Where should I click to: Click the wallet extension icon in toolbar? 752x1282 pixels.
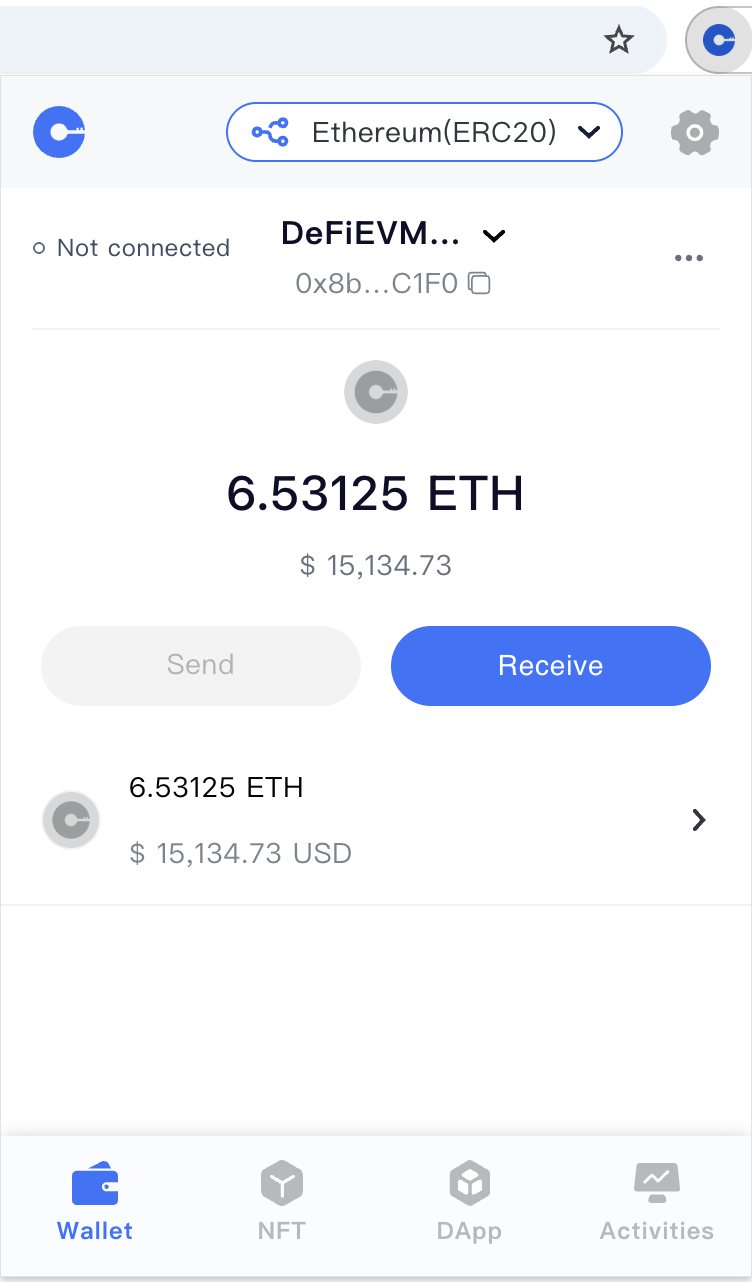(x=718, y=40)
